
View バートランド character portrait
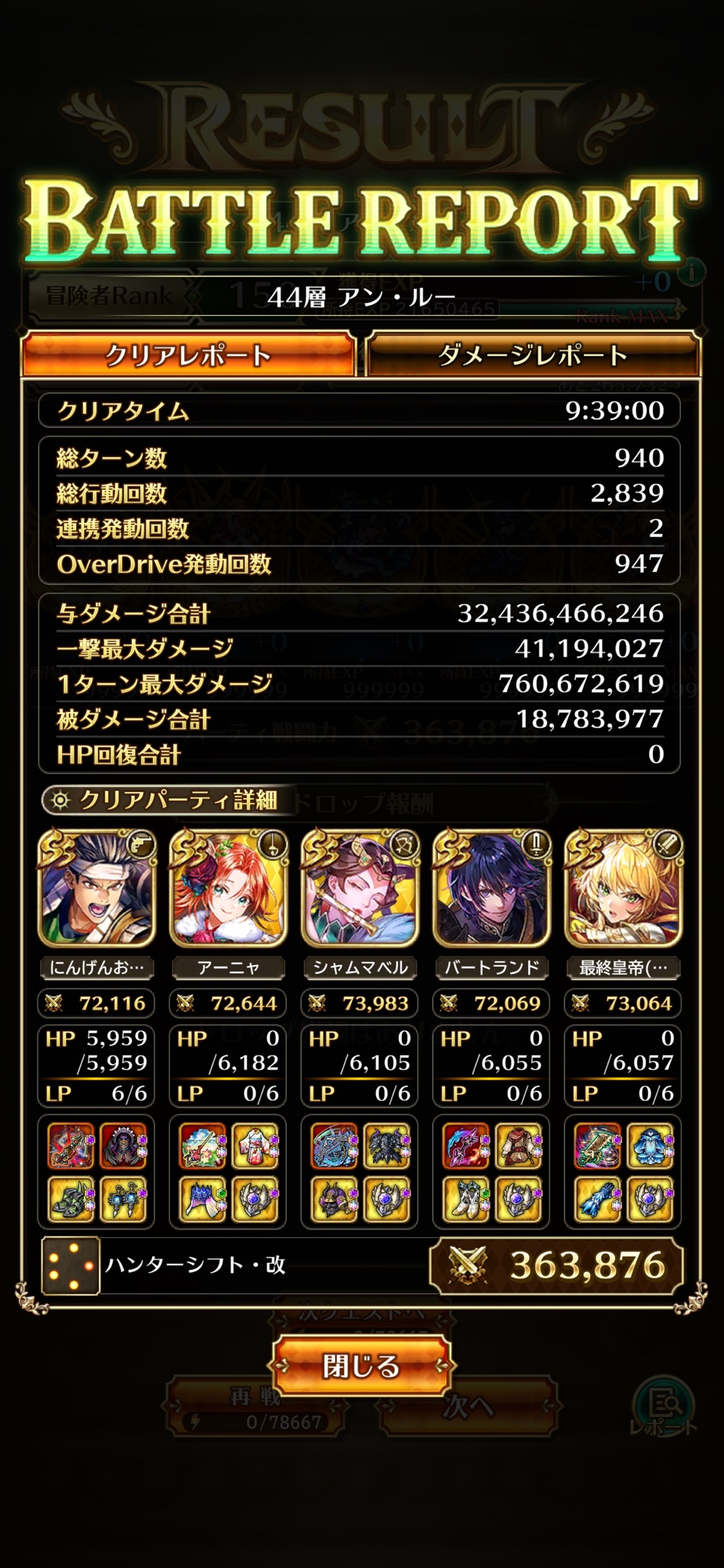pyautogui.click(x=491, y=888)
